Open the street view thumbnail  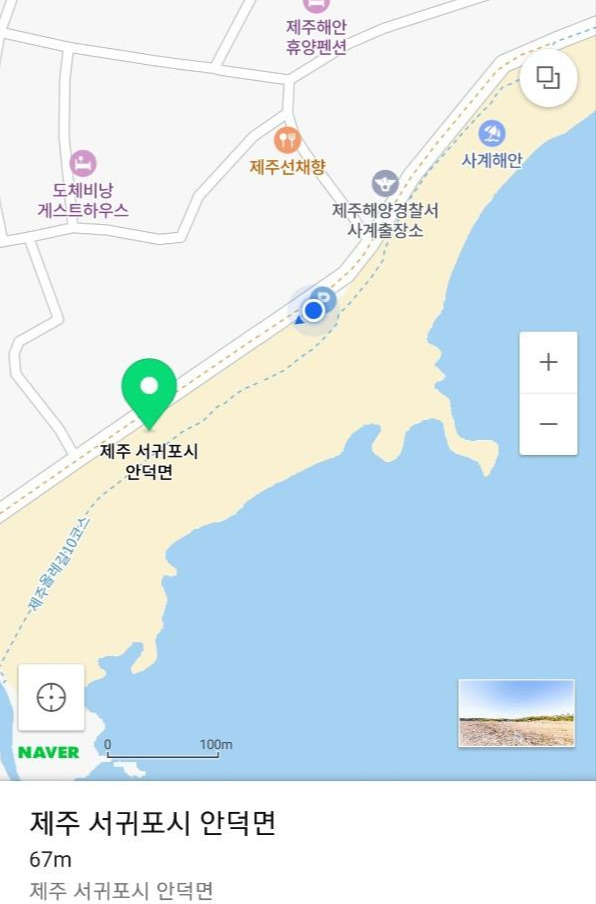pos(516,713)
